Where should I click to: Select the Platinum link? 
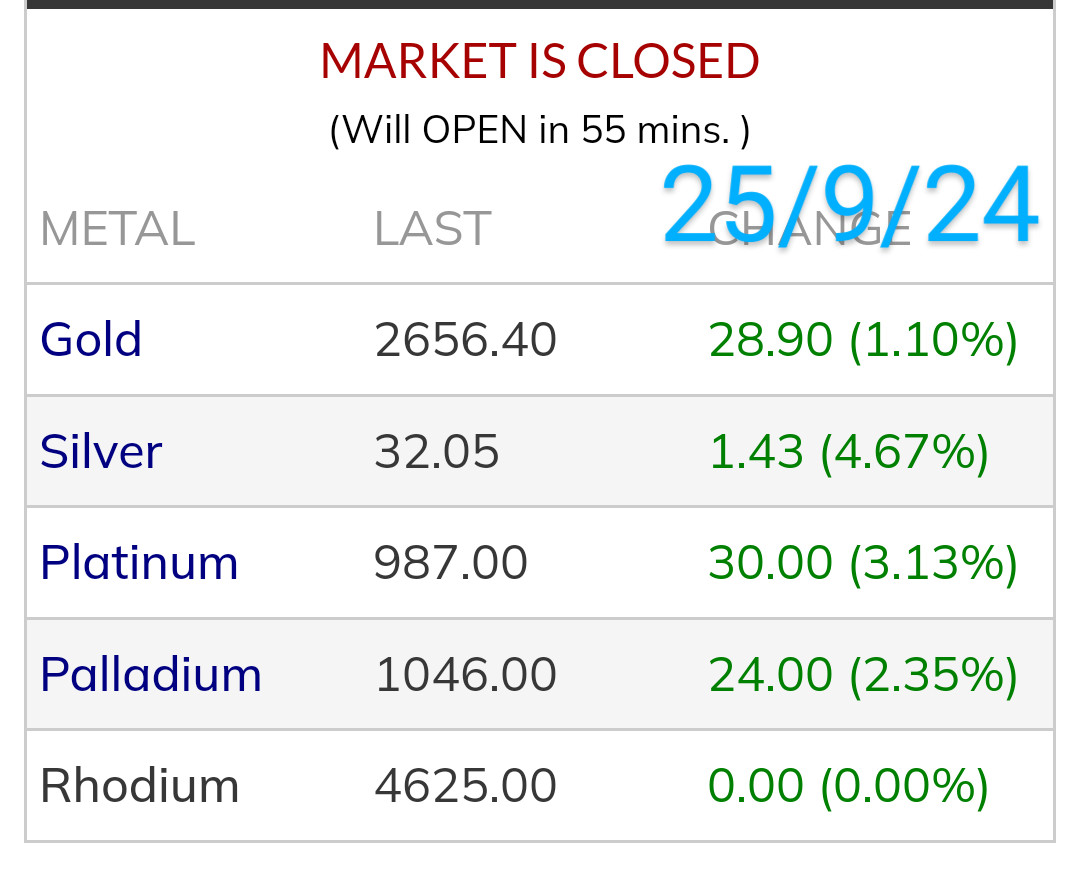(x=139, y=563)
